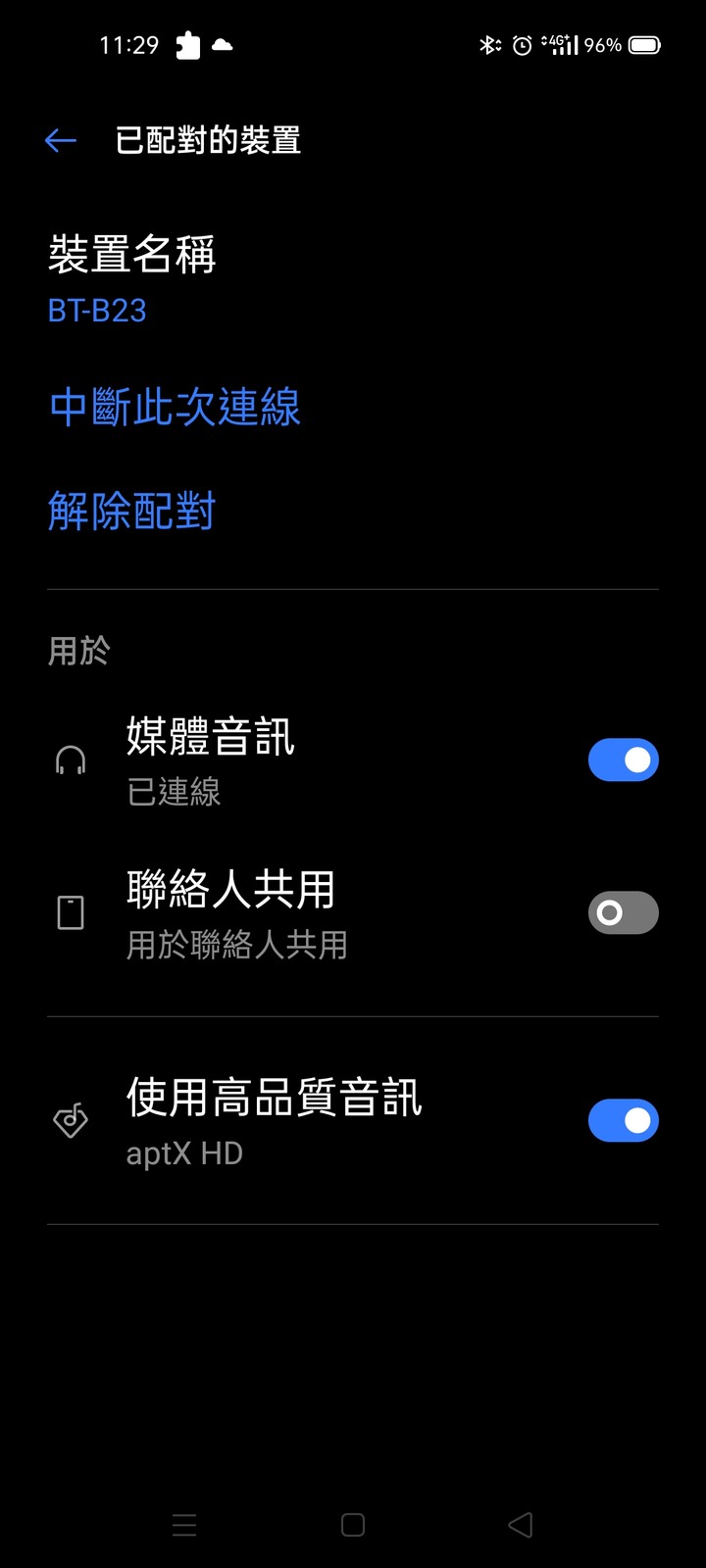Tap the system home button
706x1568 pixels.
(x=353, y=1525)
